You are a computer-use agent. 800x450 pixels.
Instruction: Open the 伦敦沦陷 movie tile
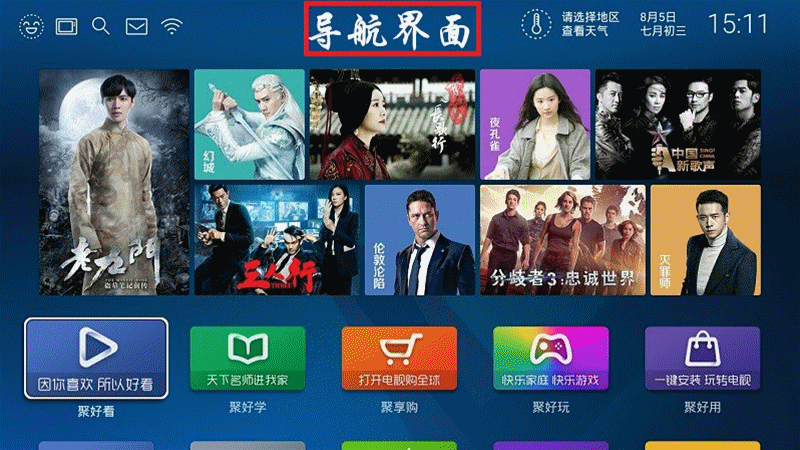coord(420,238)
